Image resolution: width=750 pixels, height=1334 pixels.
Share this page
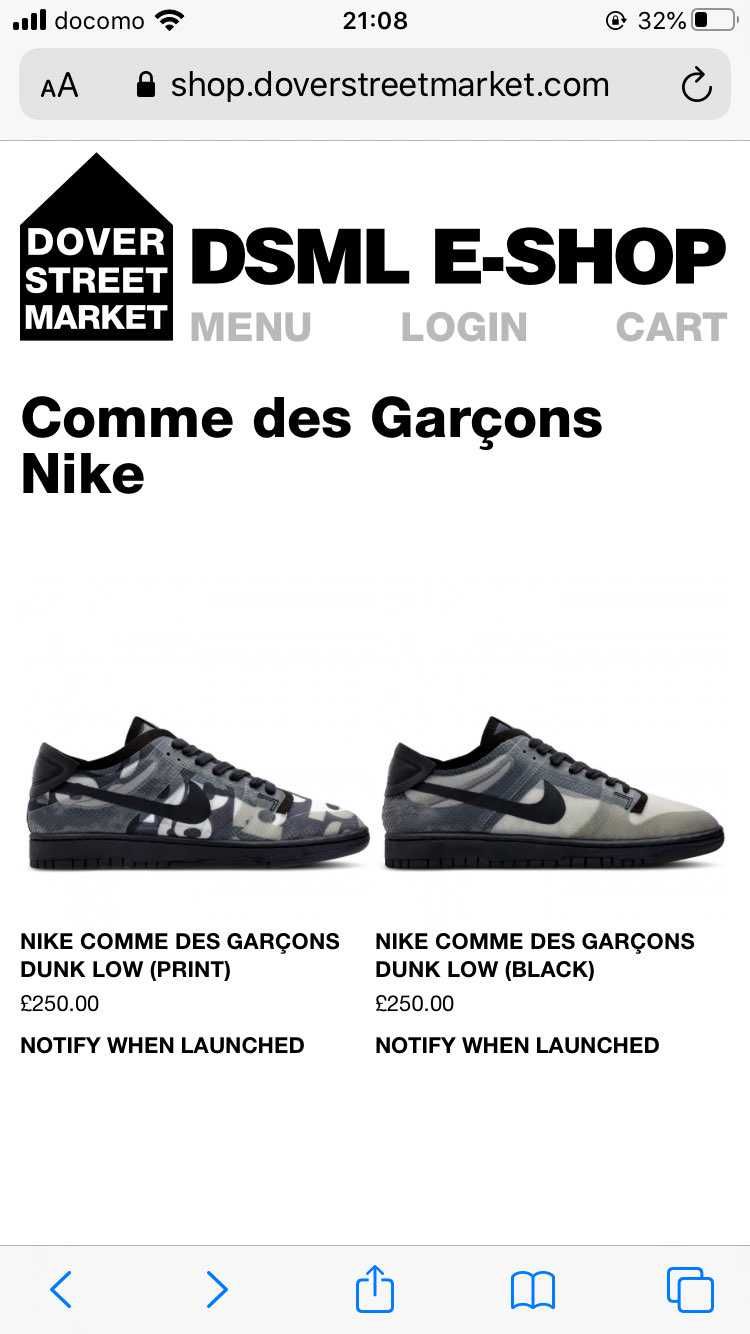click(x=375, y=1288)
